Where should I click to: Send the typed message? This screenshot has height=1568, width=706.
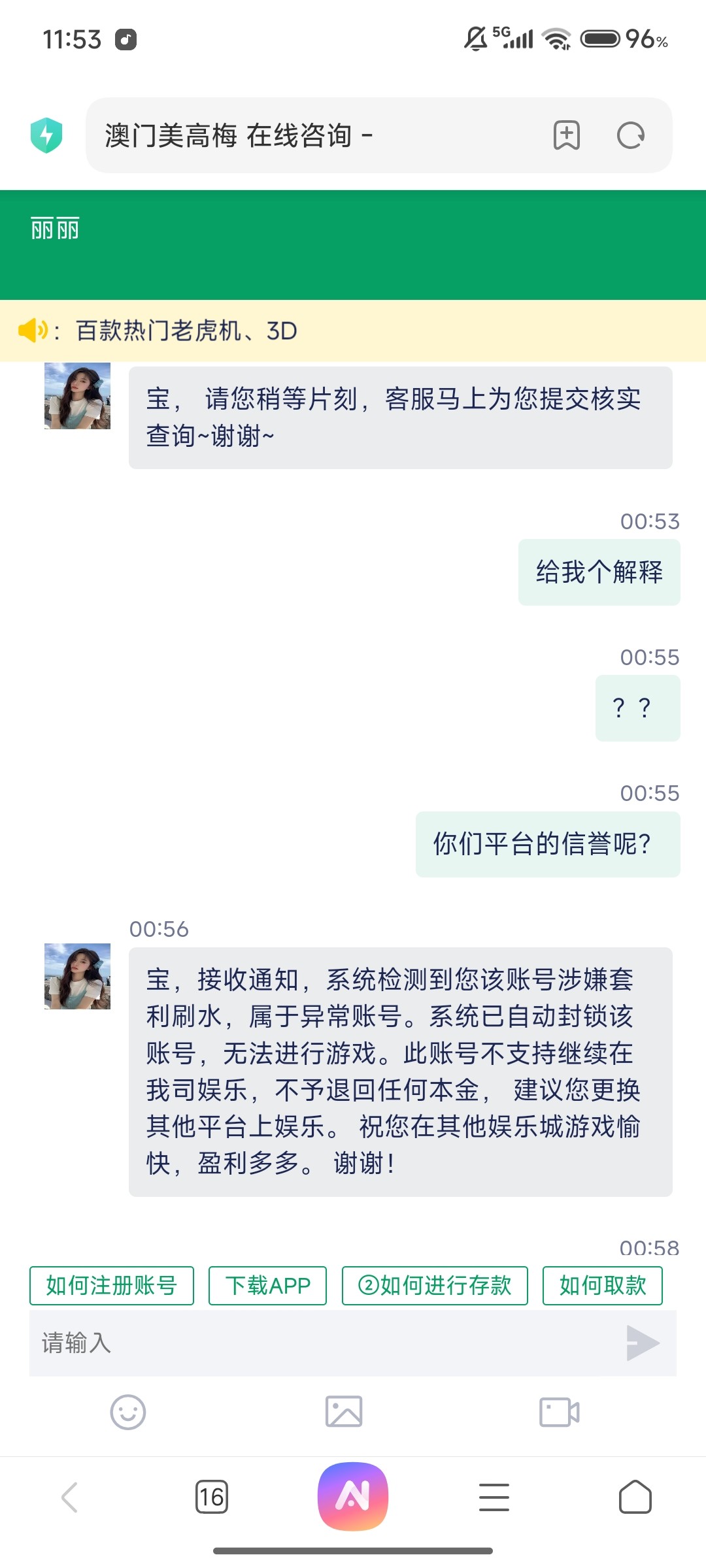point(642,1343)
